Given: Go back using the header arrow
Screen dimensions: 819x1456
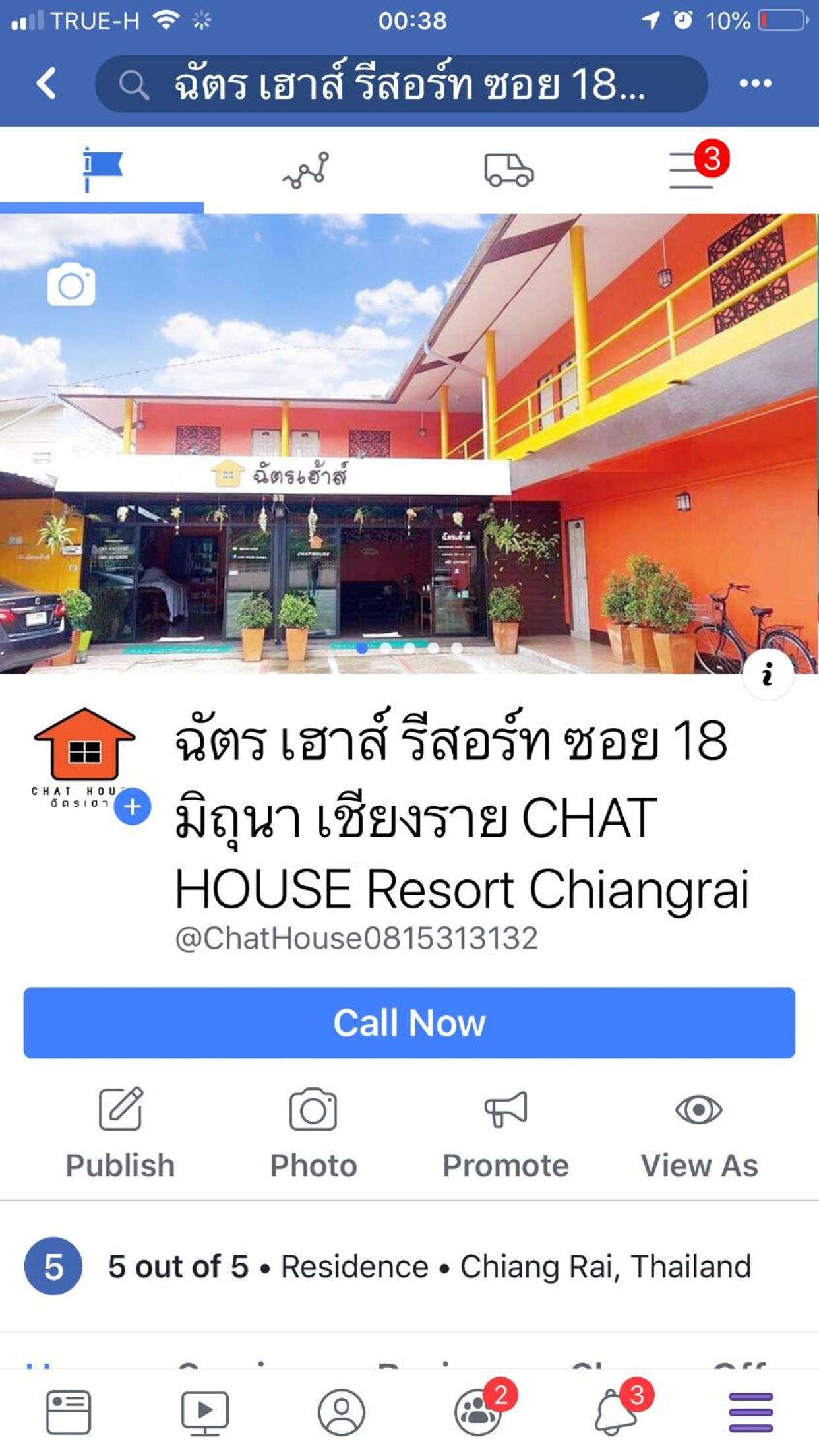Looking at the screenshot, I should coord(46,84).
